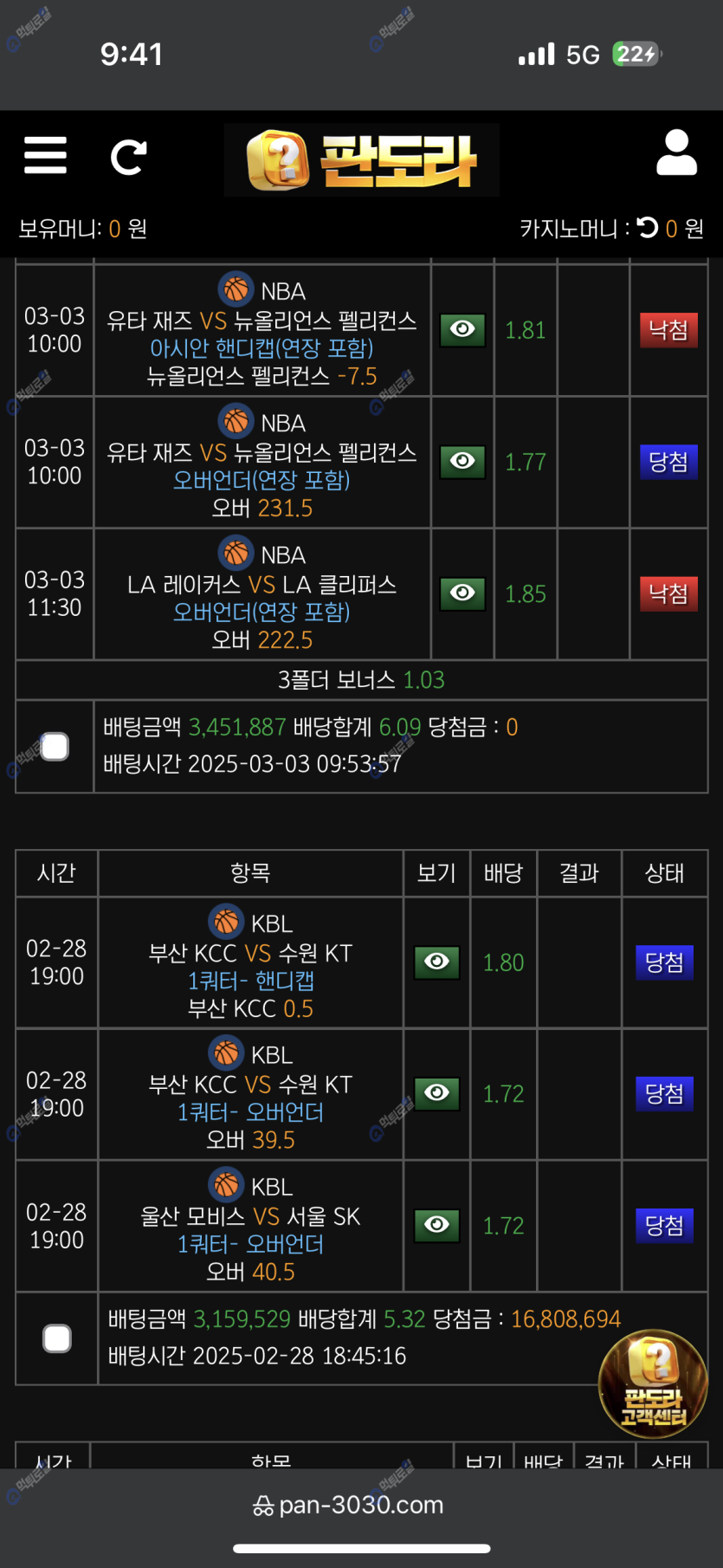Tap the refresh icon in header
The image size is (723, 1568).
coord(128,157)
